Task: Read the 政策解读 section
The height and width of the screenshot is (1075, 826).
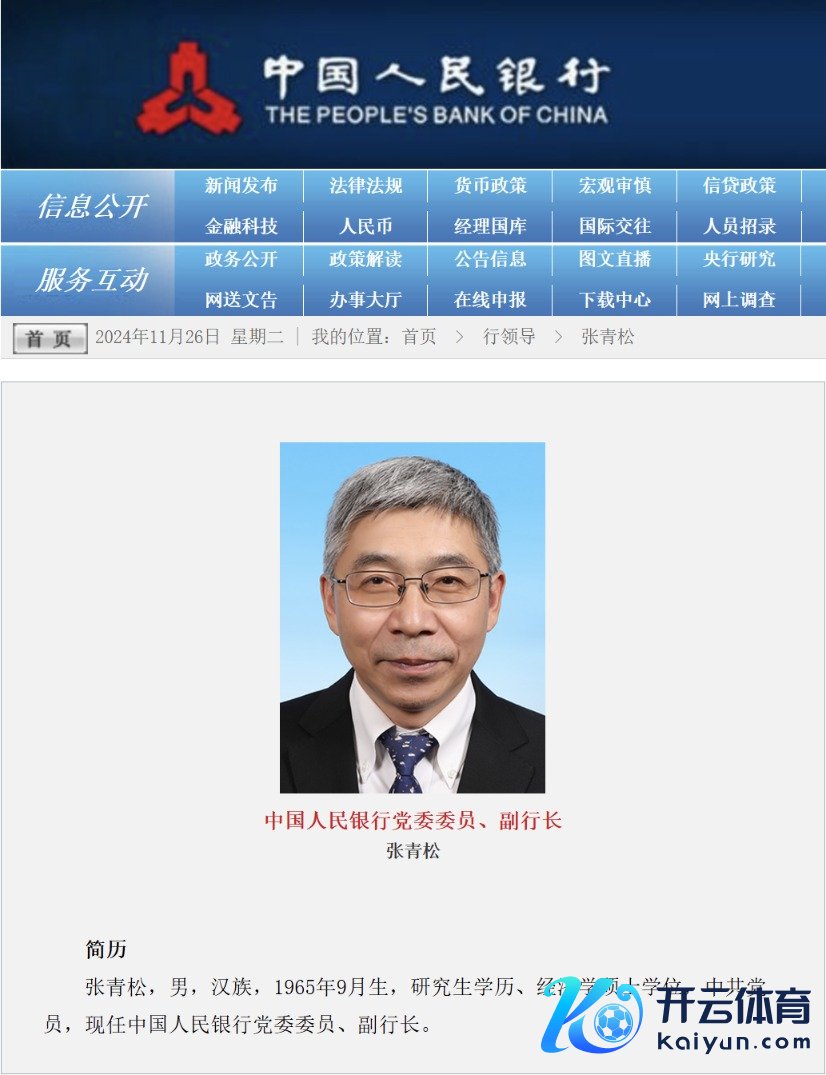Action: [x=366, y=259]
